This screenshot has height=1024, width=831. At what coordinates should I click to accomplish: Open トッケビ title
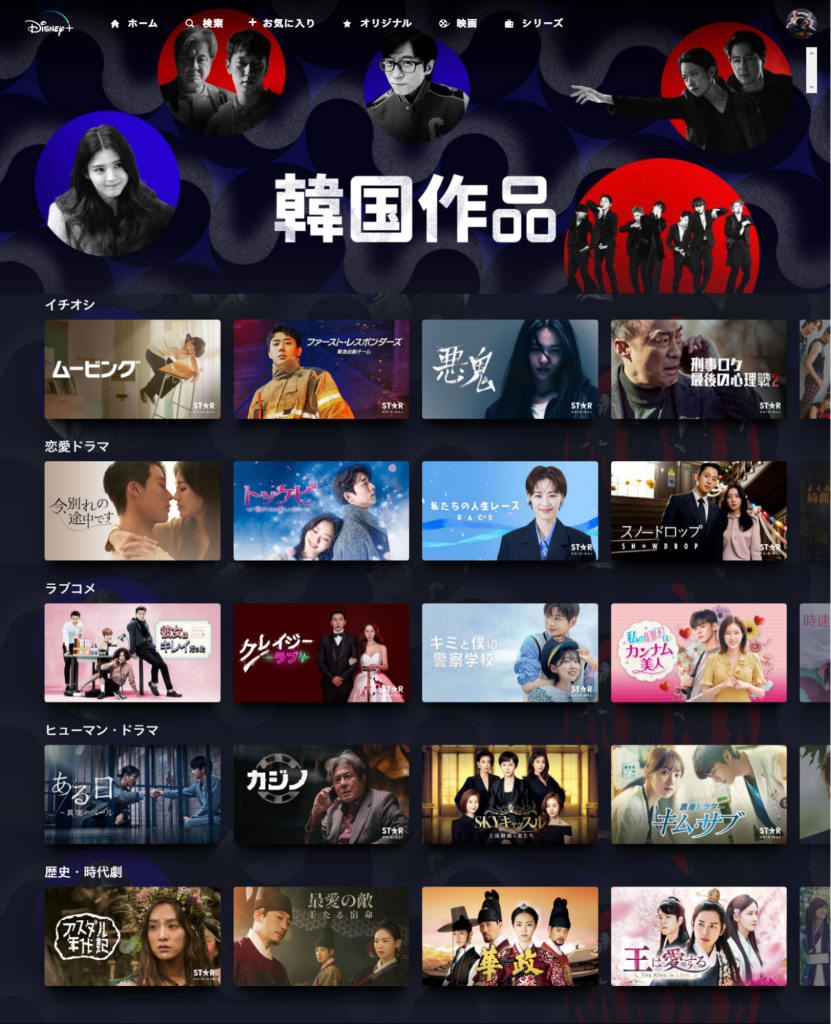coord(321,510)
